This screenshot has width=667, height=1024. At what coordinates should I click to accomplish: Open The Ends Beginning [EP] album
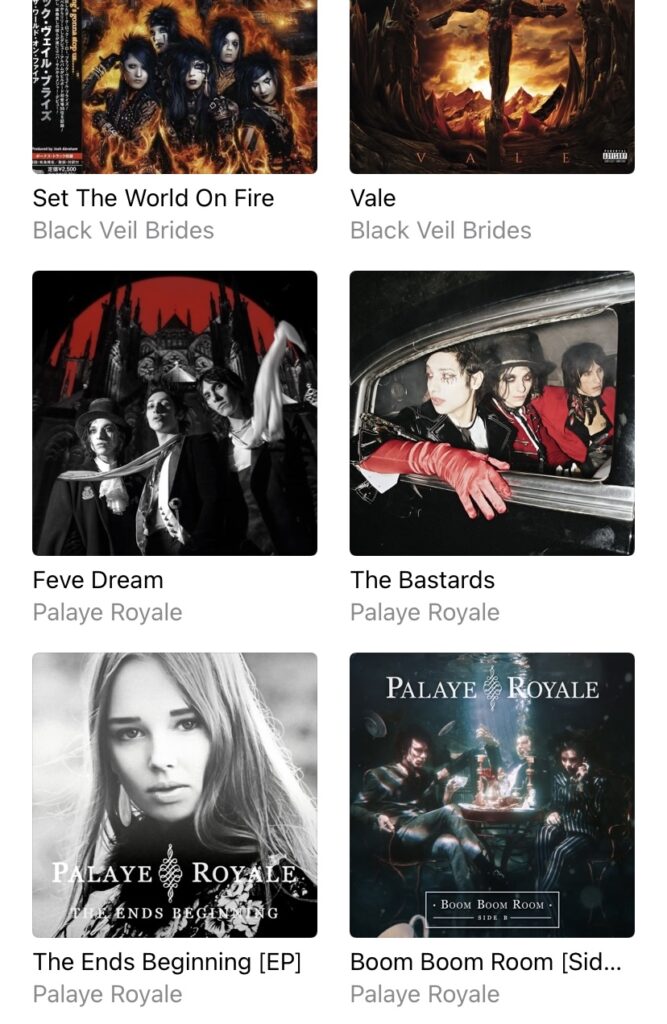(174, 794)
